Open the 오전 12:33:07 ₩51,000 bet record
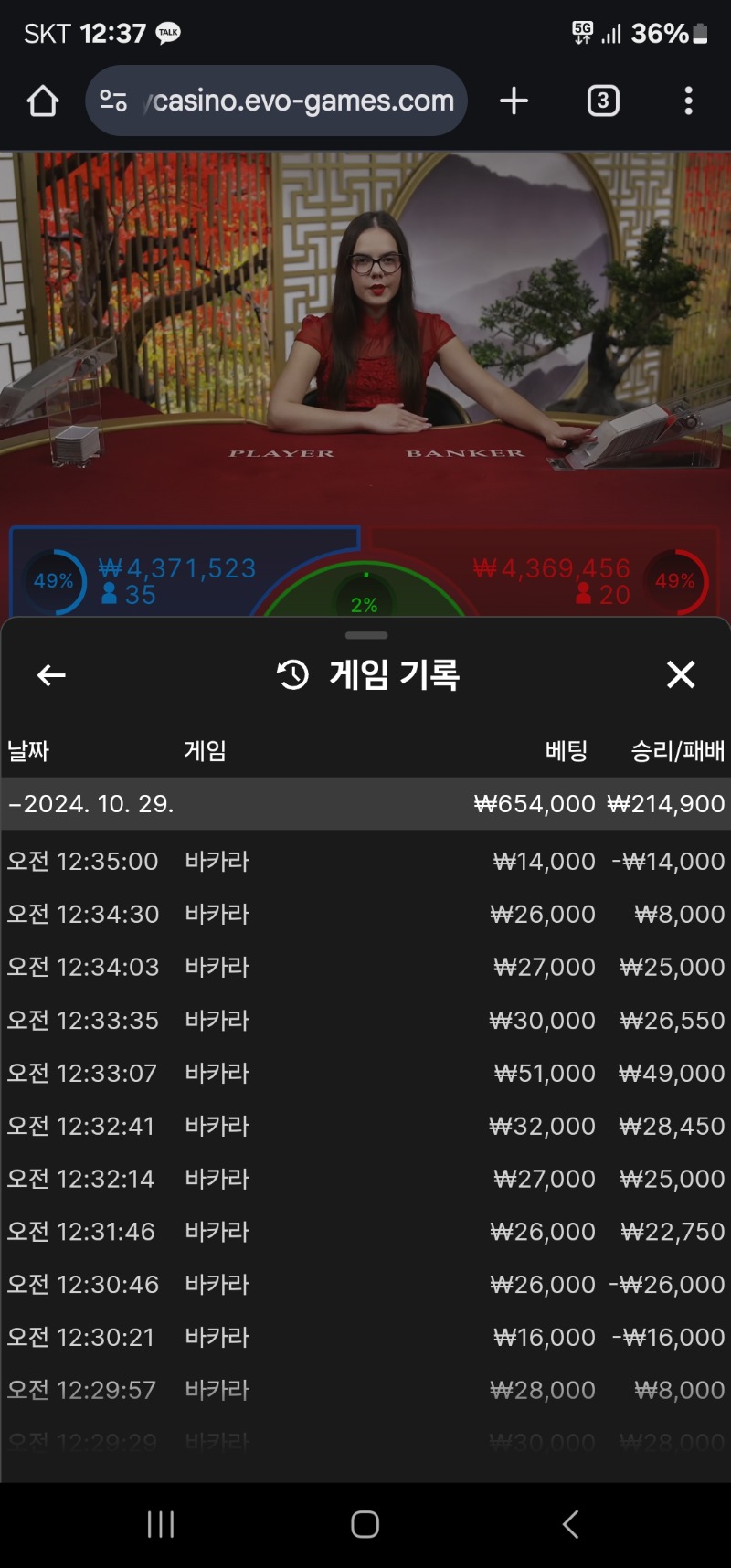This screenshot has width=731, height=1568. tap(365, 1073)
